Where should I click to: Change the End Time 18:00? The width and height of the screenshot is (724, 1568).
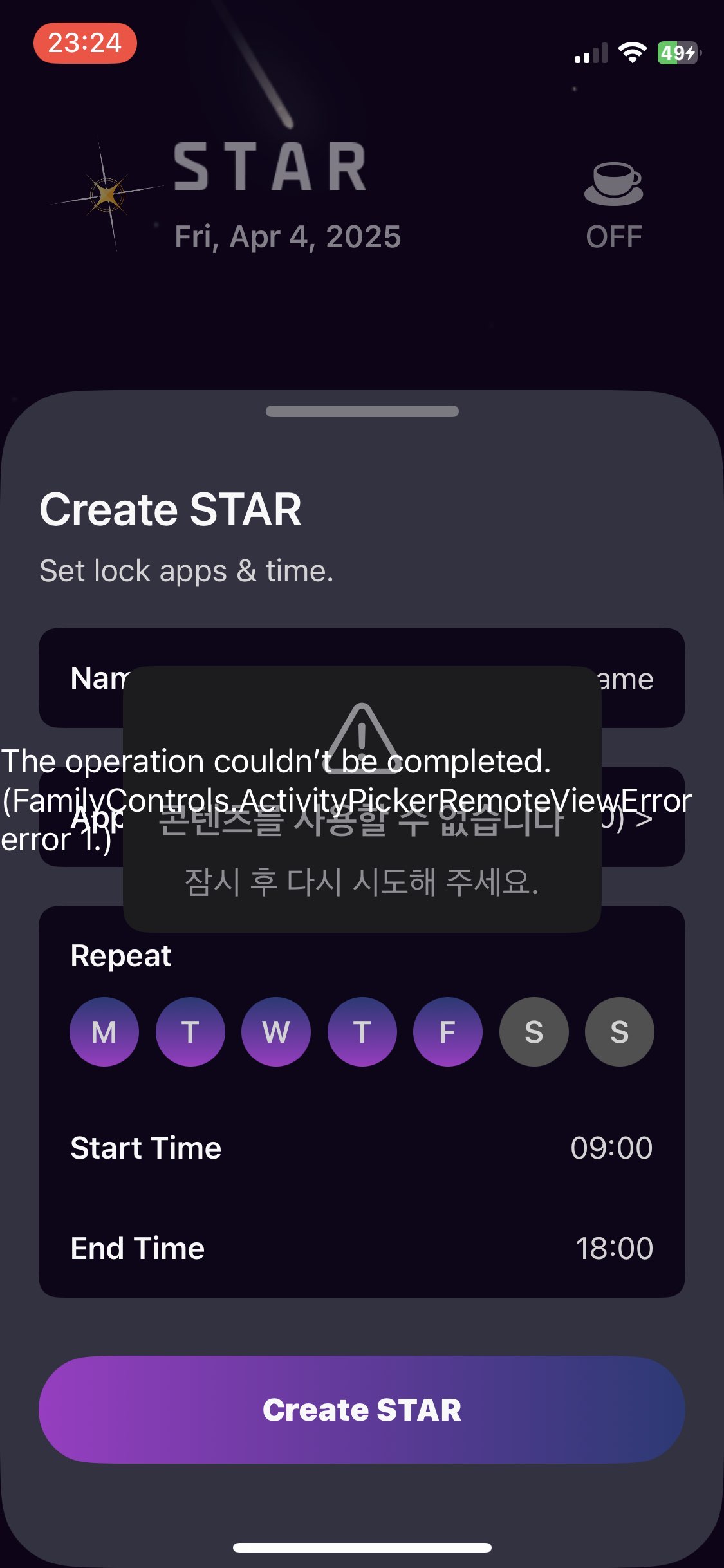coord(614,1248)
